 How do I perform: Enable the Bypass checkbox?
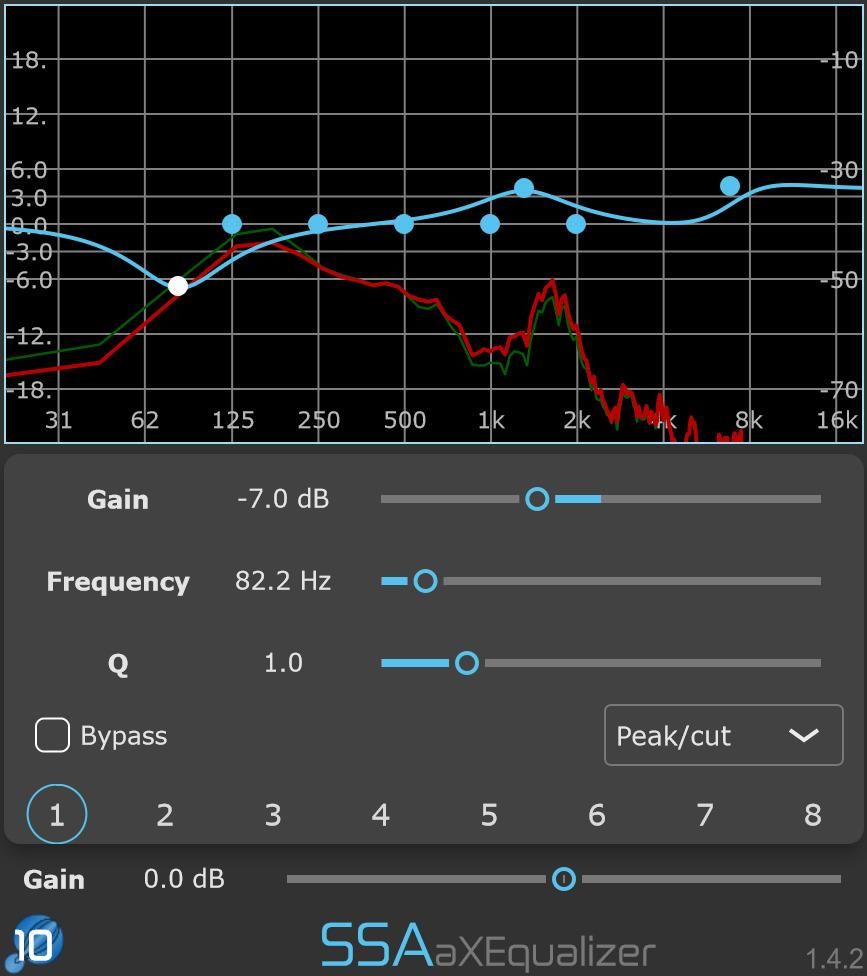52,735
